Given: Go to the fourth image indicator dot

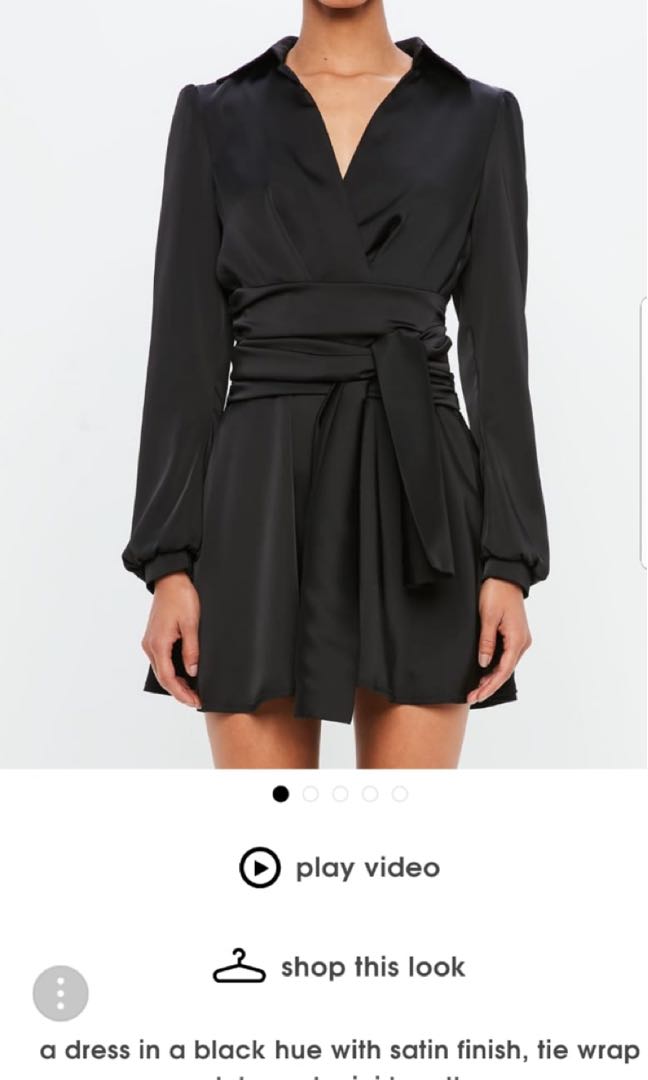Looking at the screenshot, I should [370, 794].
